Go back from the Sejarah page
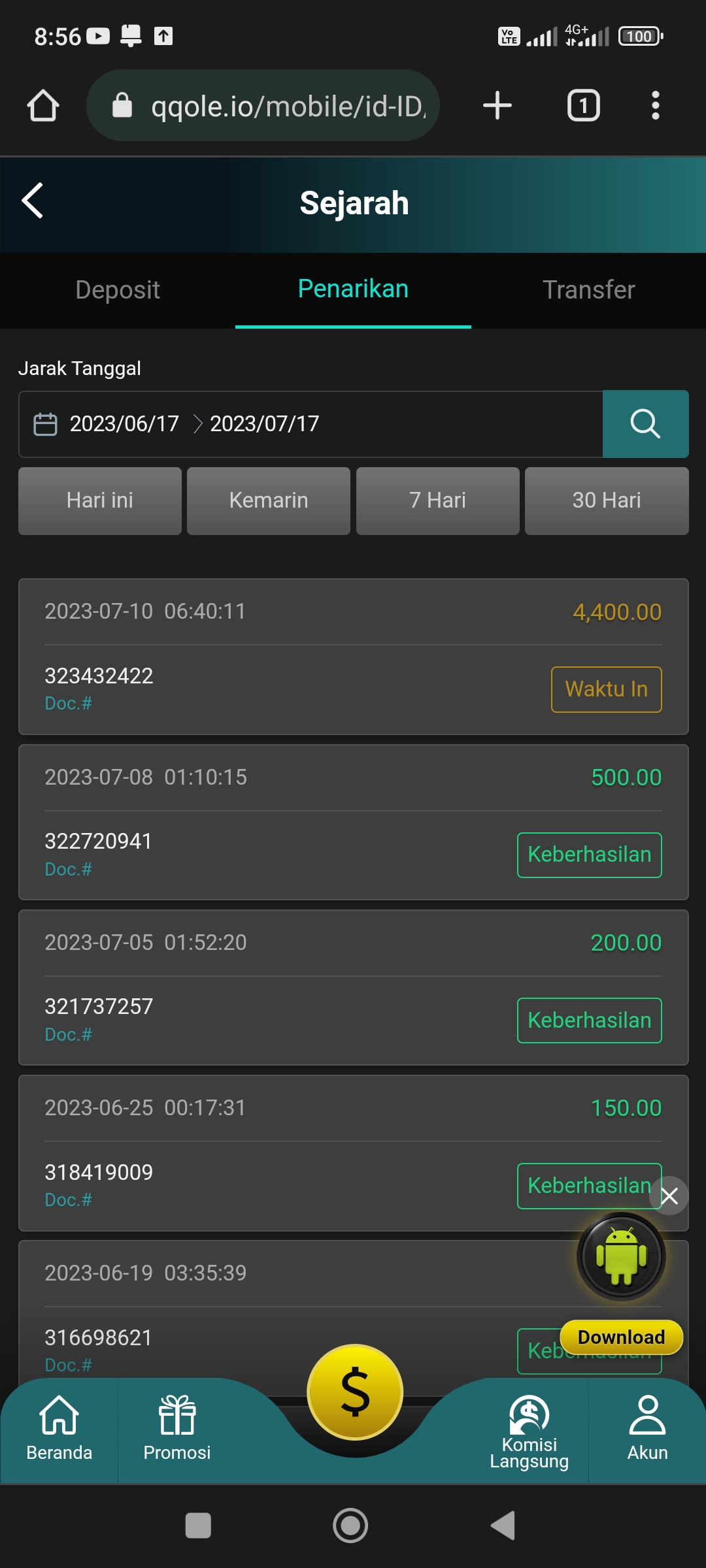 tap(33, 201)
